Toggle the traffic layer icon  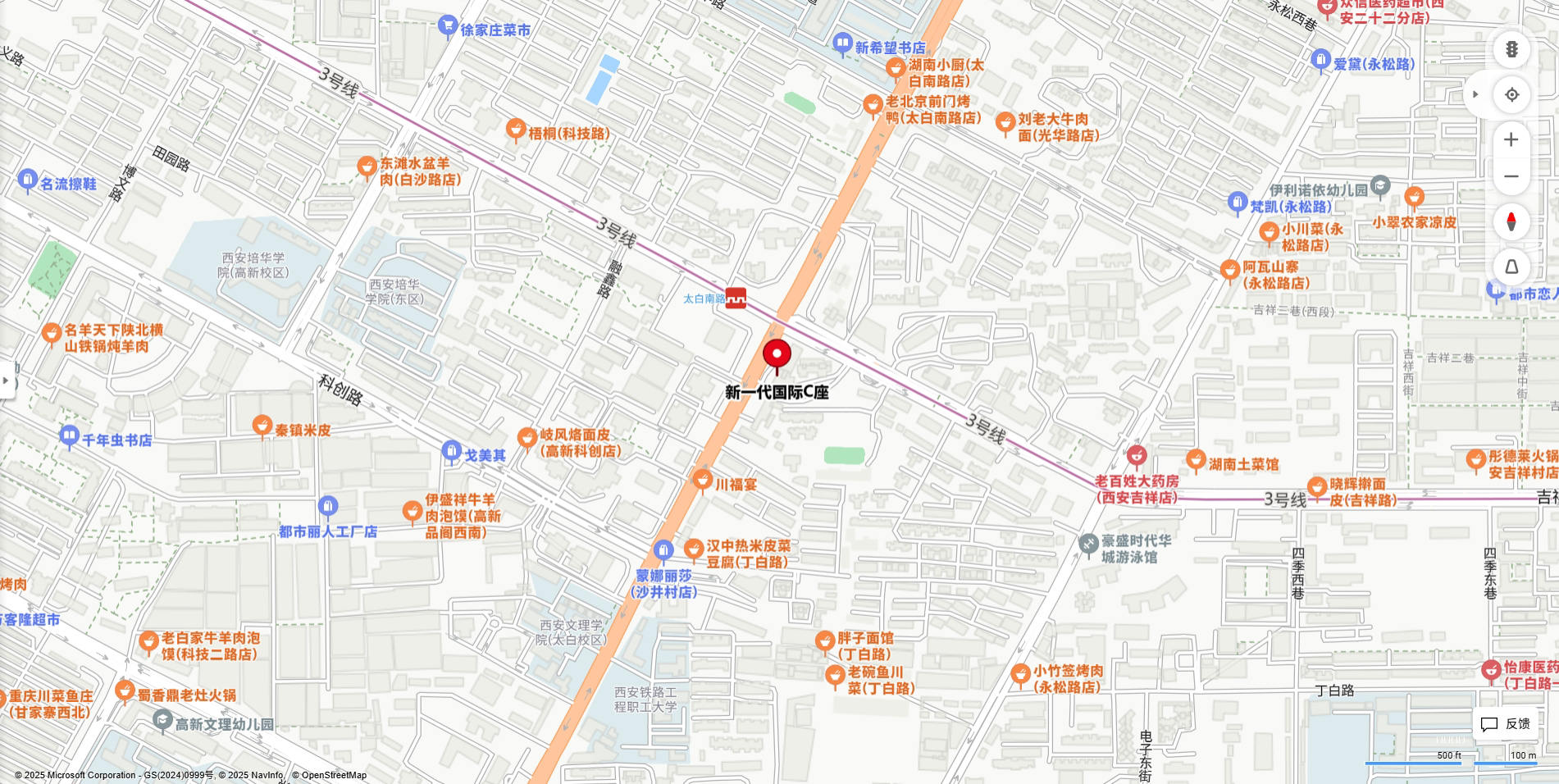pyautogui.click(x=1511, y=49)
